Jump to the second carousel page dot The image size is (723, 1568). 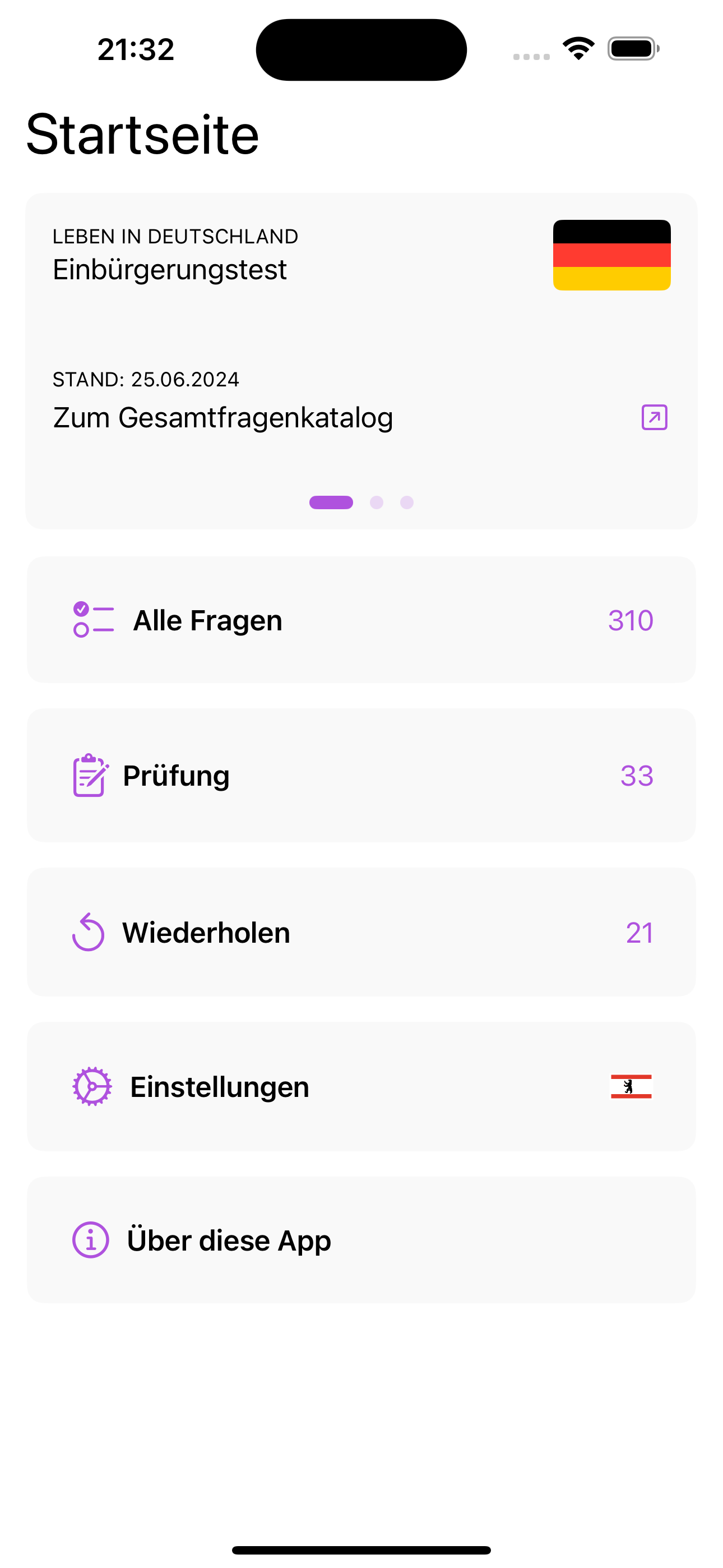(x=377, y=502)
